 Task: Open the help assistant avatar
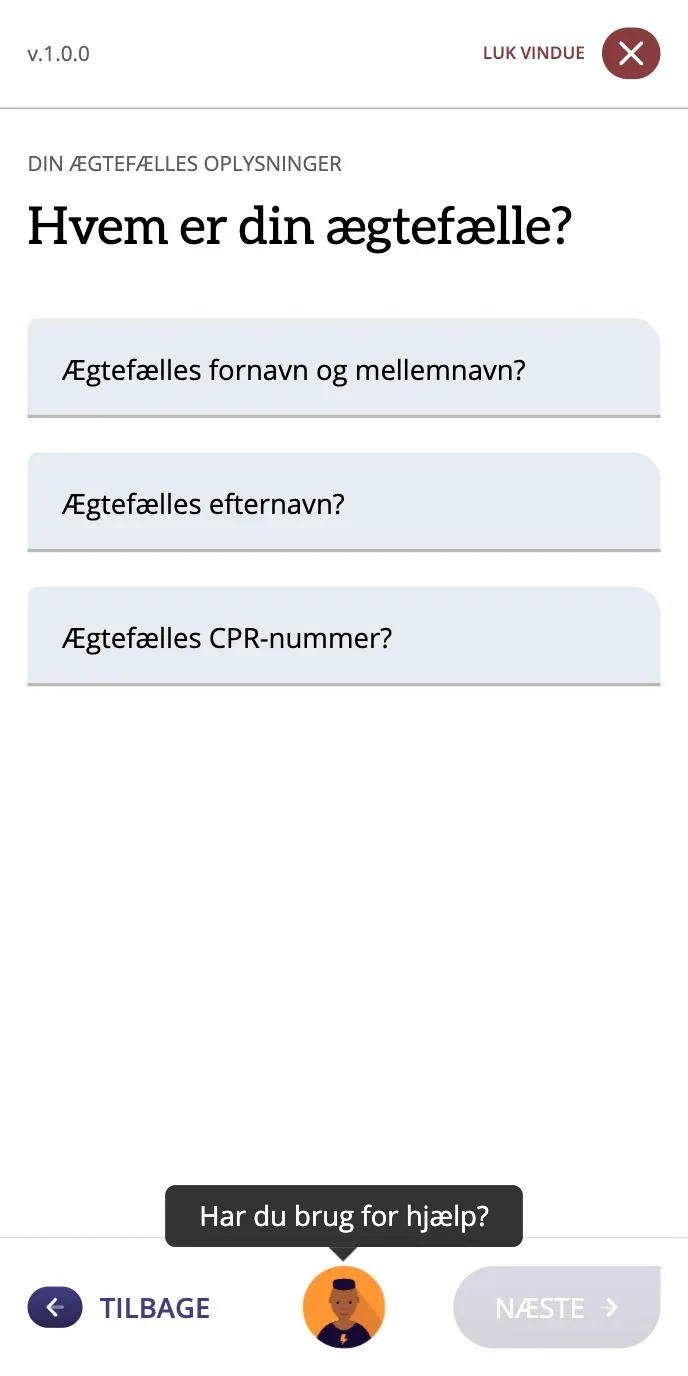tap(343, 1307)
